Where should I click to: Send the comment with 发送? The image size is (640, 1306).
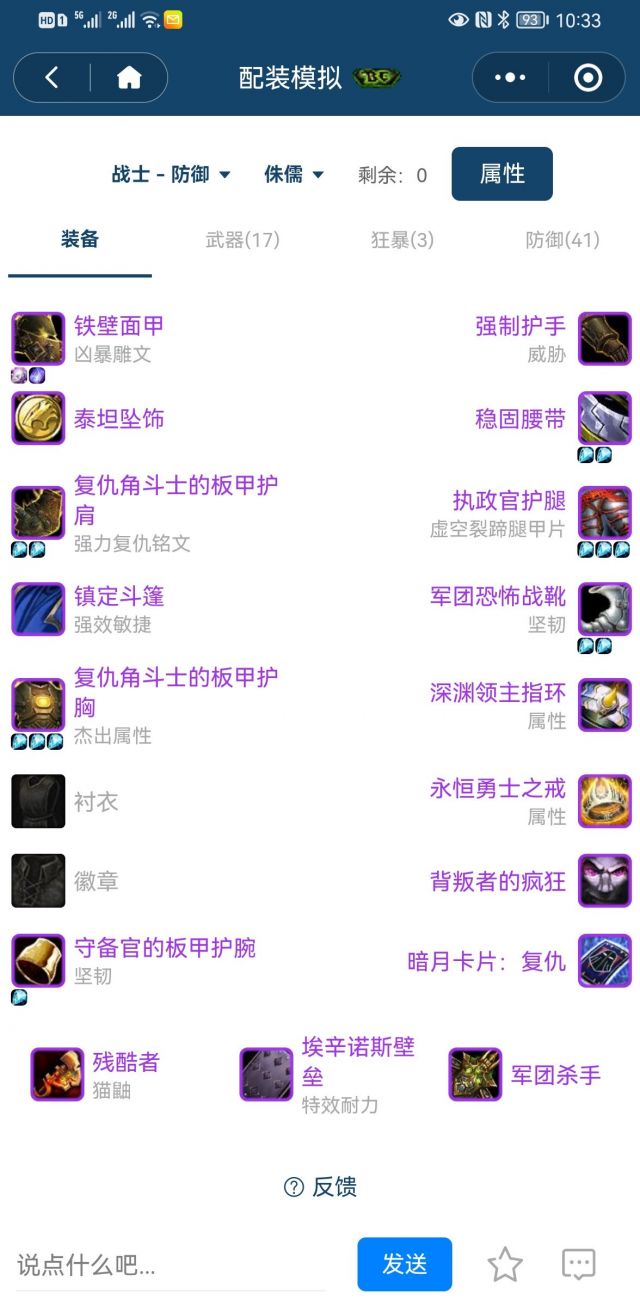click(404, 1264)
